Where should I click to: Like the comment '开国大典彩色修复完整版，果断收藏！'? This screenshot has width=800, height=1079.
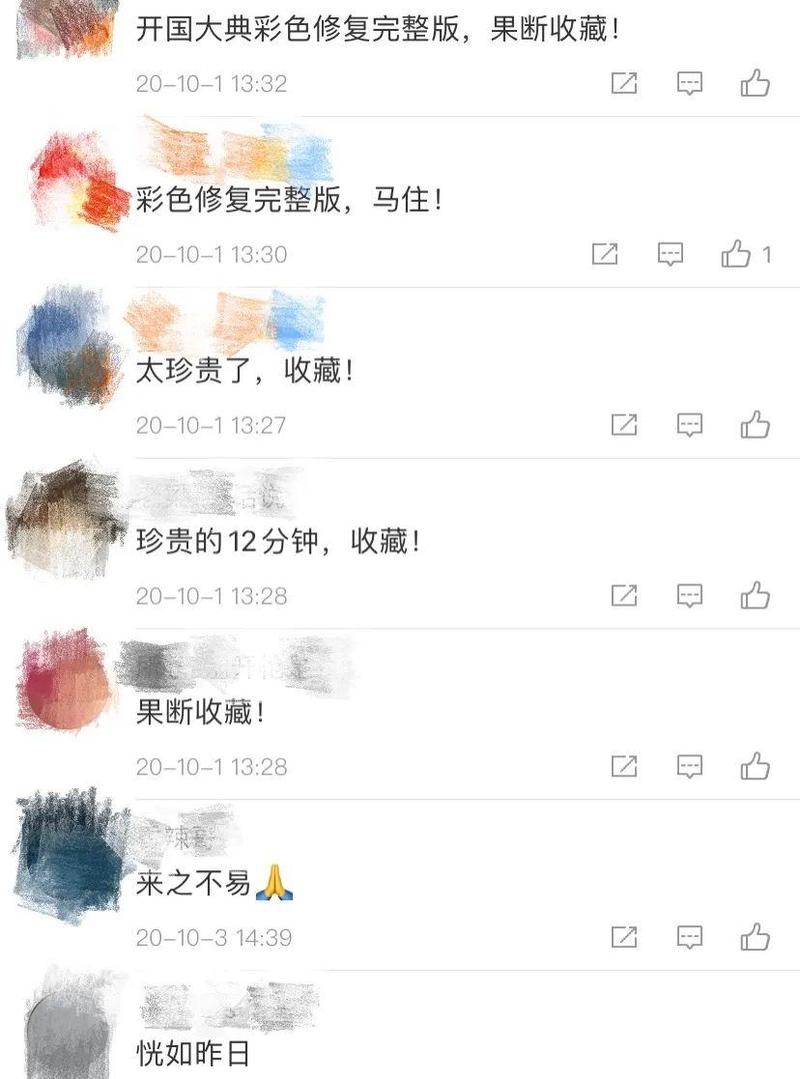(x=755, y=84)
